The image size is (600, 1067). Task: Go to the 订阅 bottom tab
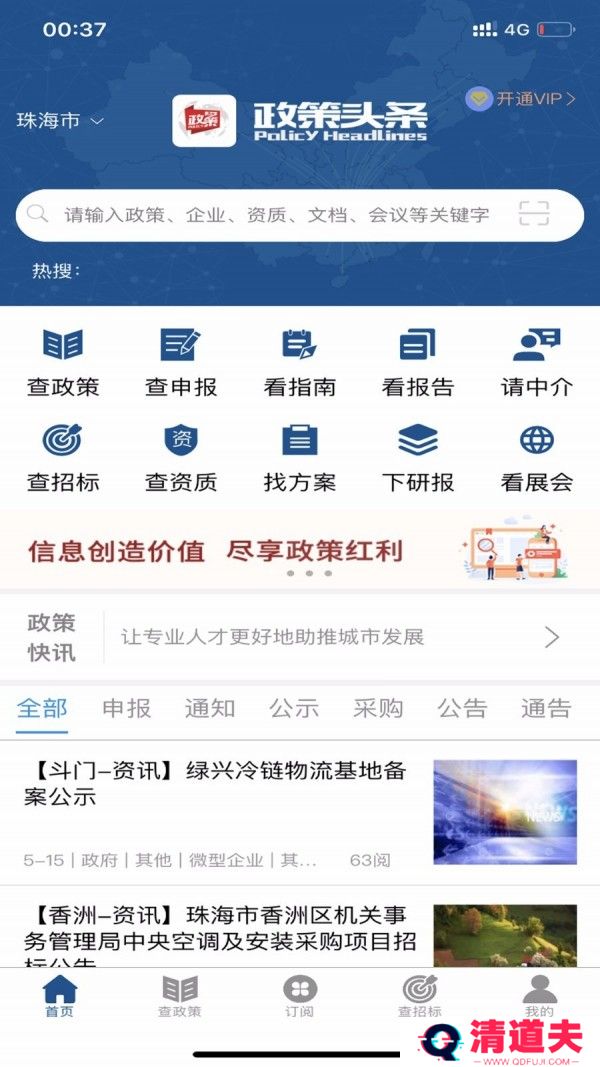click(x=299, y=996)
